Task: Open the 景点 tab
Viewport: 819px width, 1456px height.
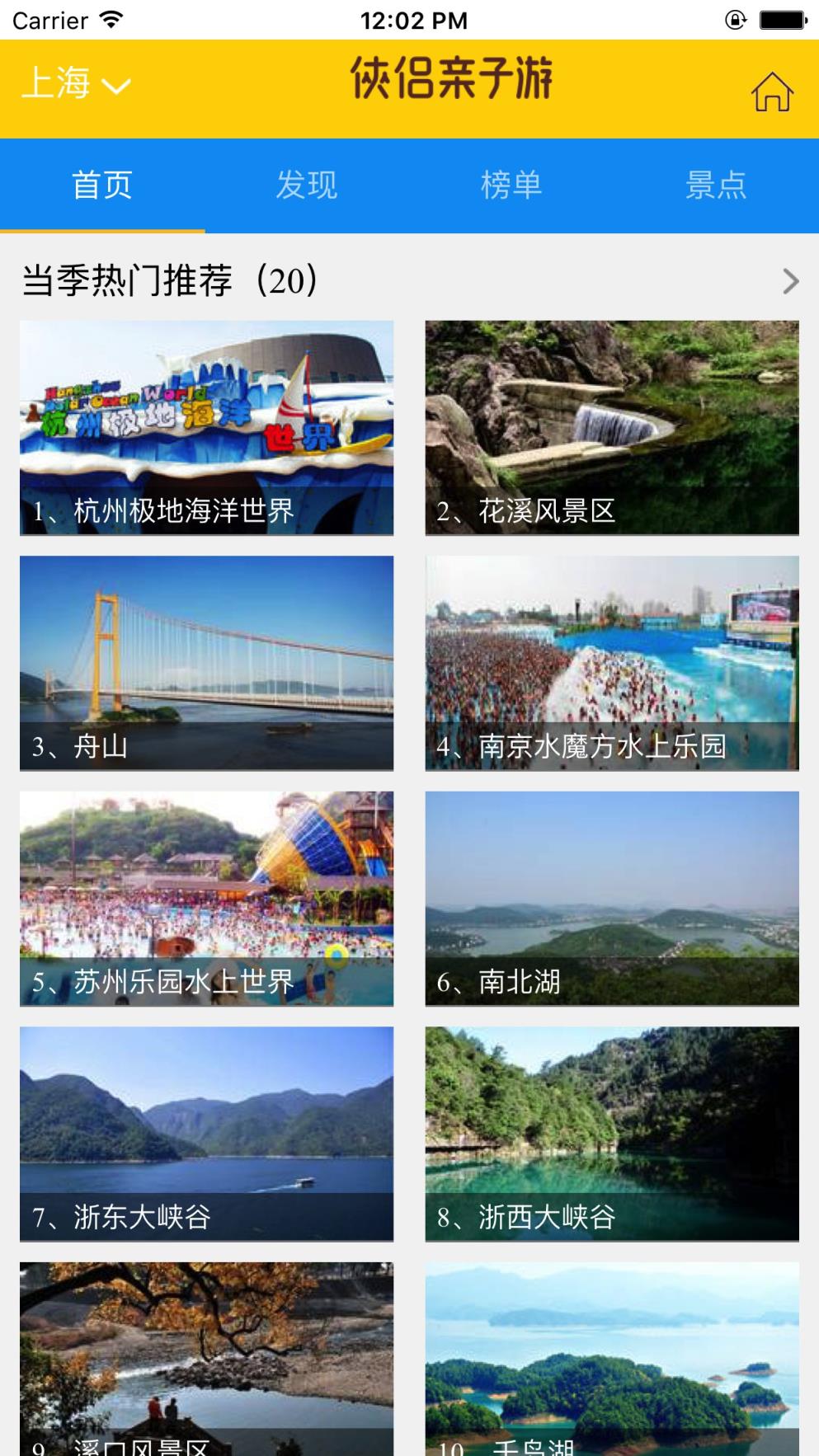Action: click(716, 185)
